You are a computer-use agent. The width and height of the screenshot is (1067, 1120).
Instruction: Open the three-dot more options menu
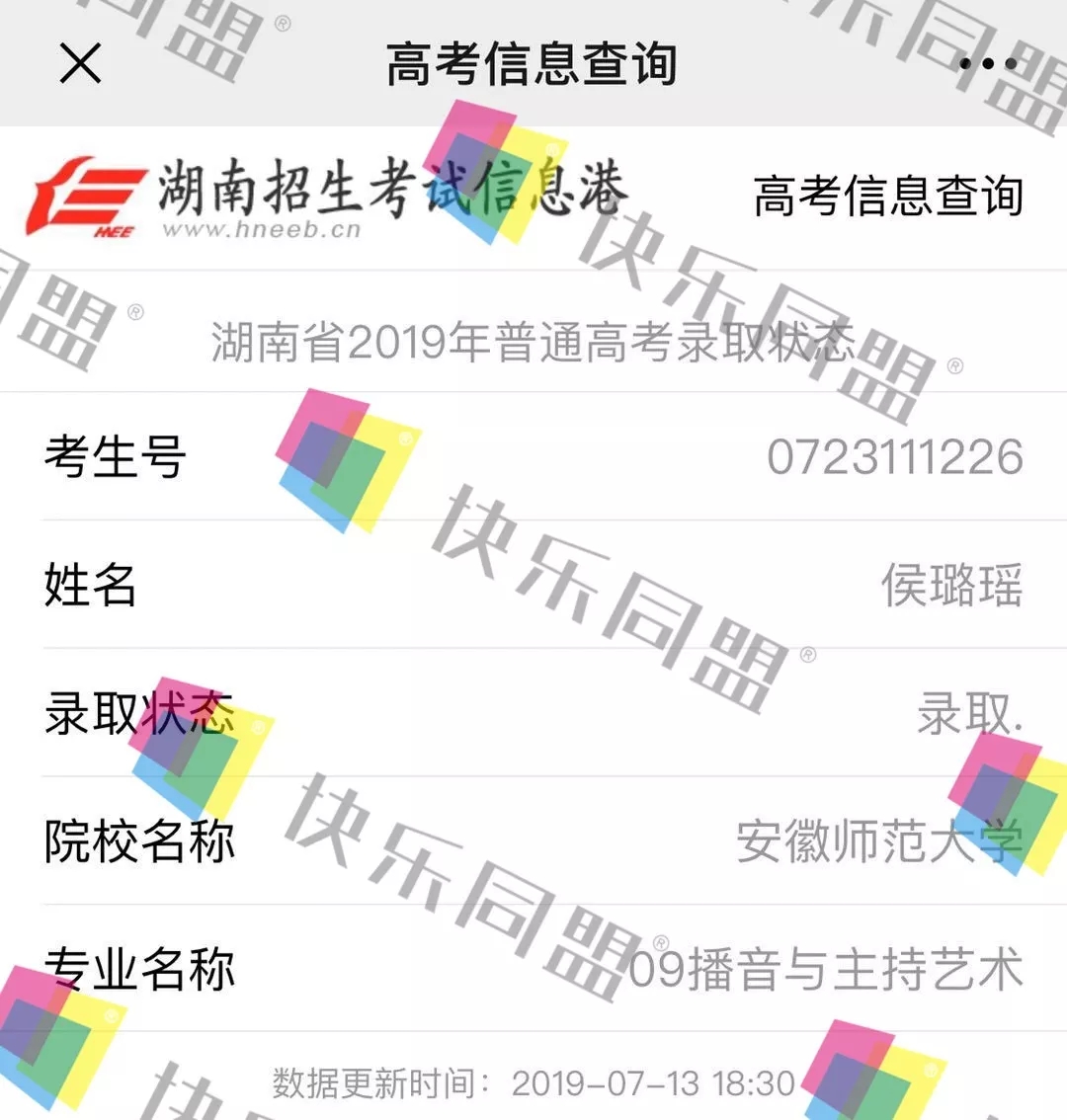(x=988, y=63)
